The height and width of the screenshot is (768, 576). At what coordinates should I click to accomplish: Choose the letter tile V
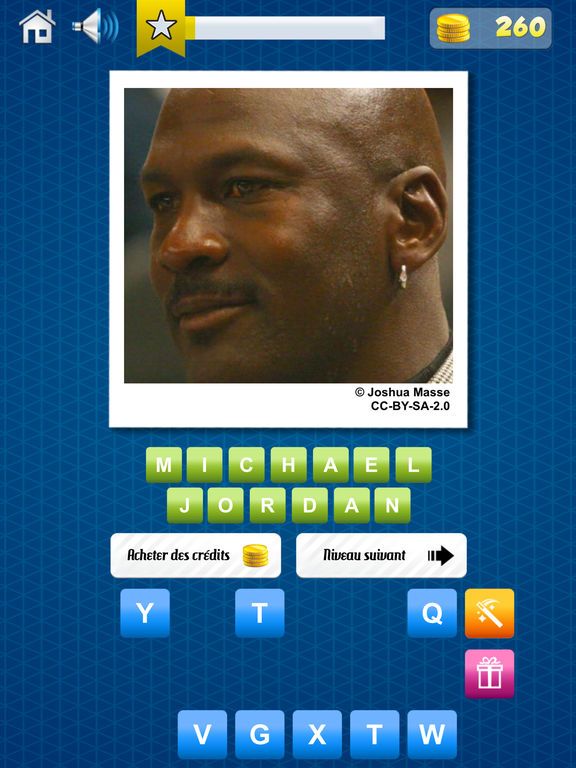coord(202,734)
